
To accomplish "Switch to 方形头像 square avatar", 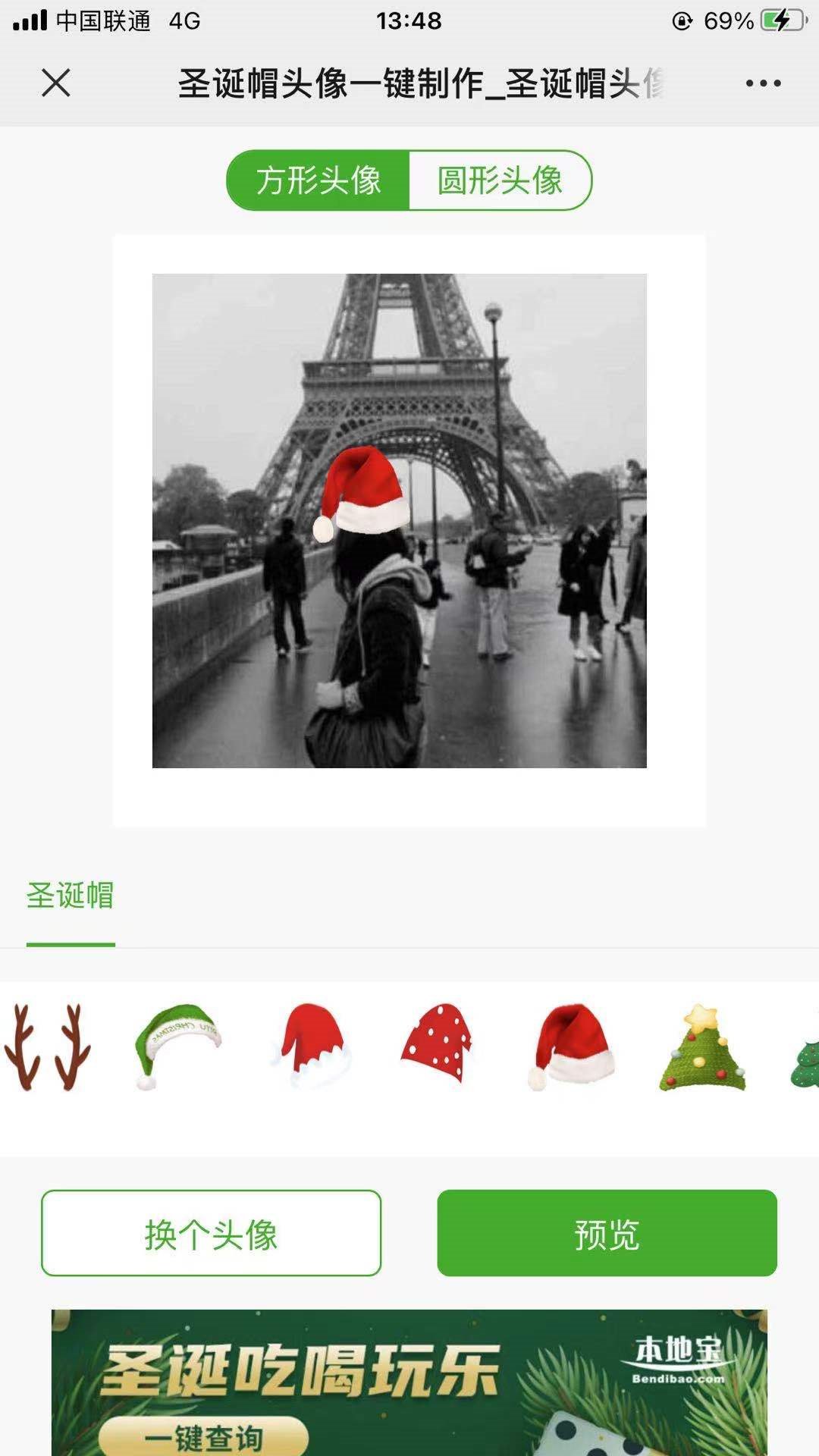I will click(318, 180).
